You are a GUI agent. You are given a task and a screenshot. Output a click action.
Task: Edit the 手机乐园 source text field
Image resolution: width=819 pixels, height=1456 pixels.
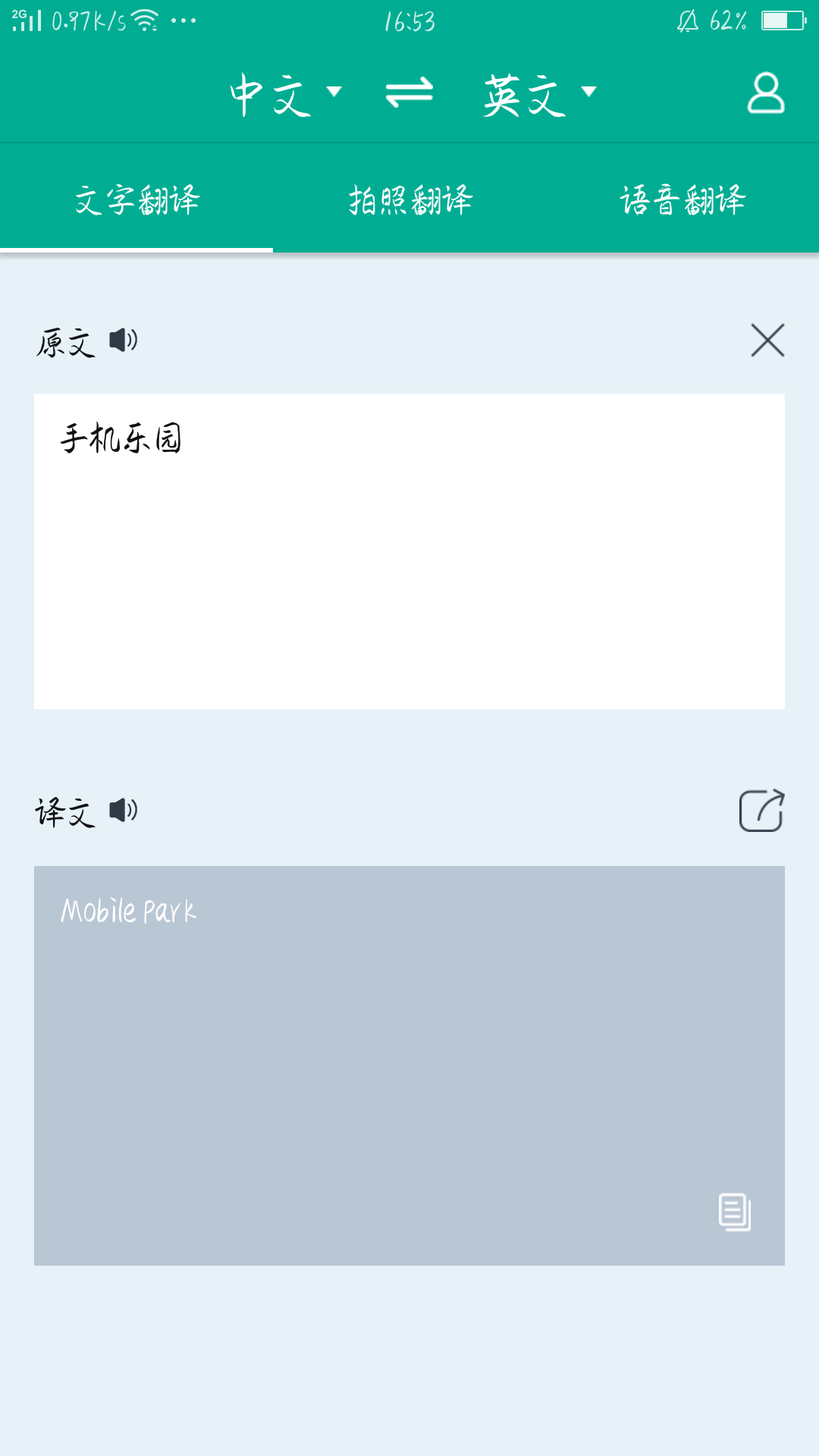(409, 551)
